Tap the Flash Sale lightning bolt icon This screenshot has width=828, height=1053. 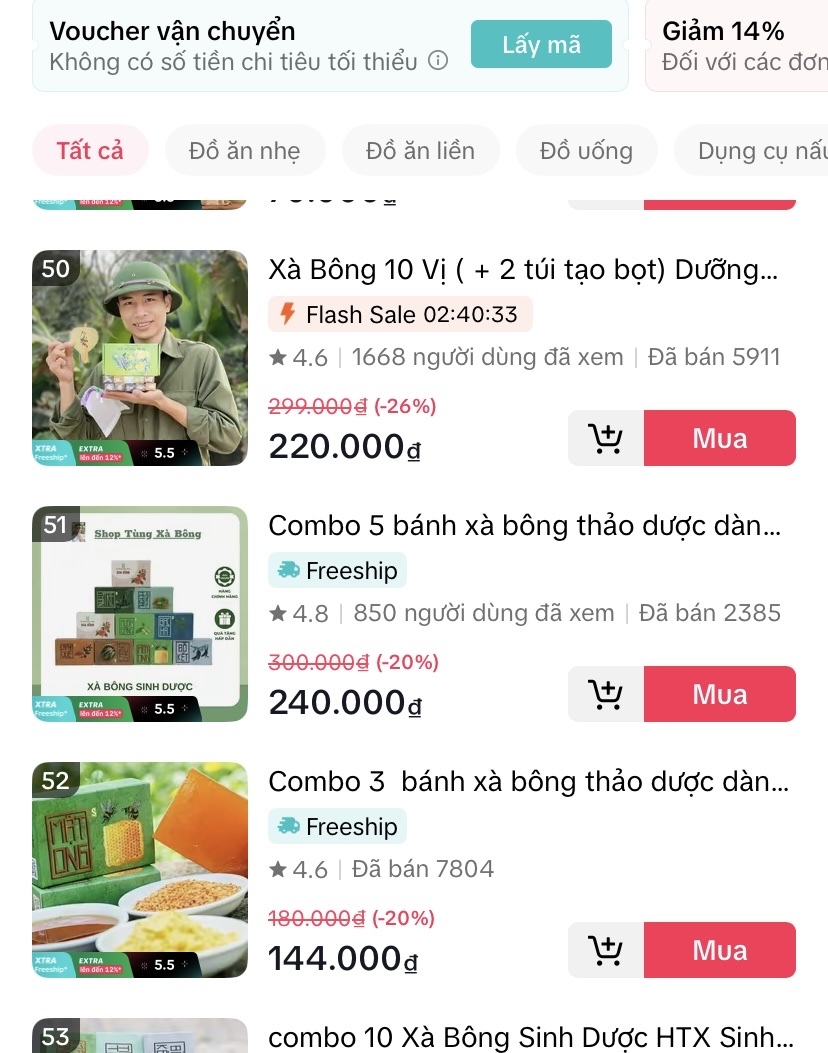click(x=287, y=314)
